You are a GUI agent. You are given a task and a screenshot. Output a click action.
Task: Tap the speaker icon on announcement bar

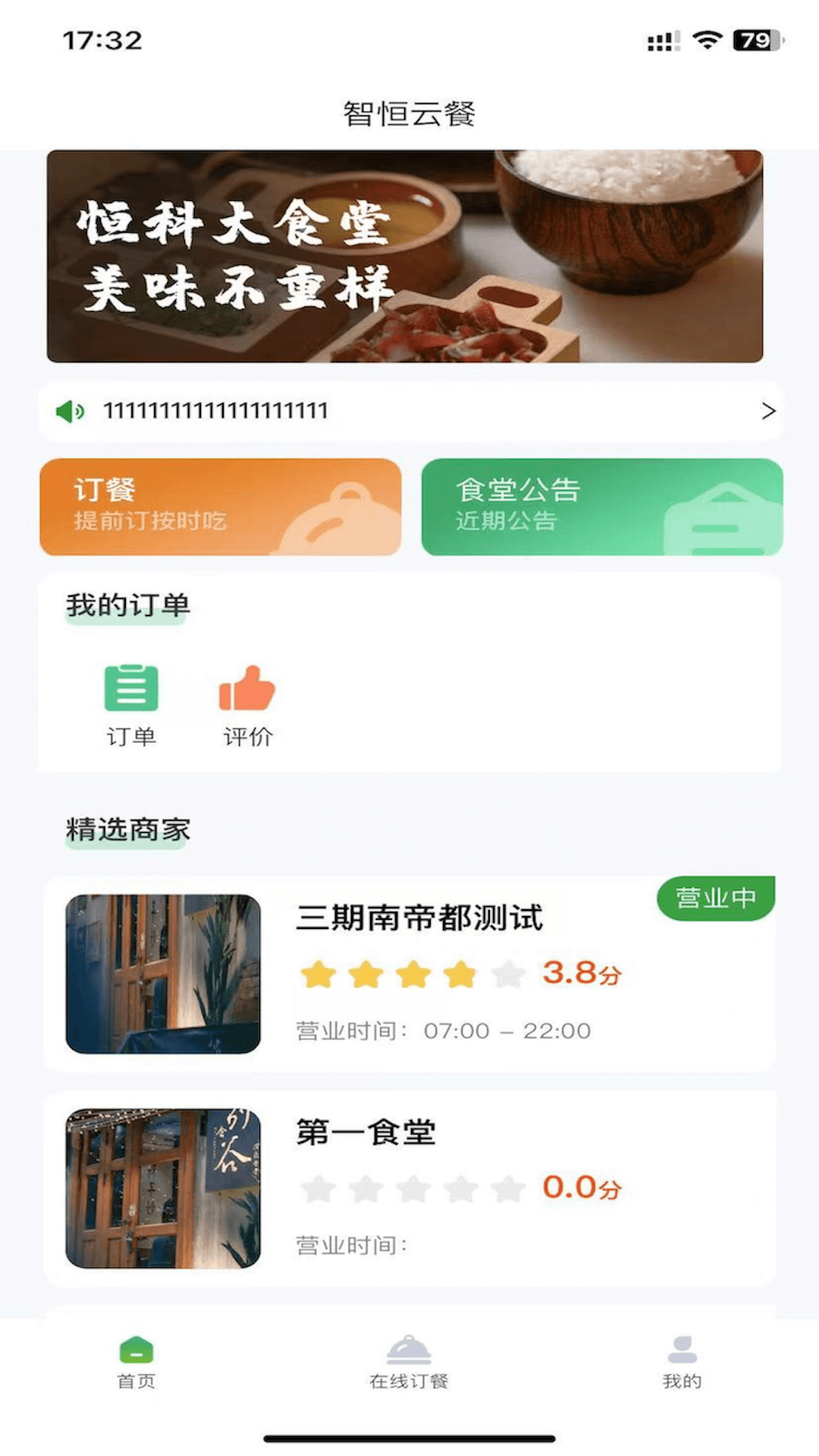click(68, 411)
